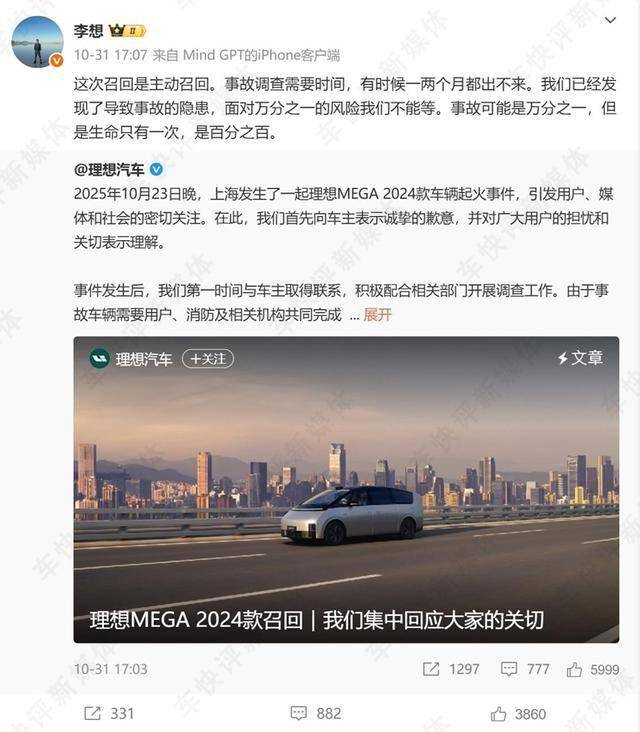Open the 李想 username link
The height and width of the screenshot is (732, 640).
pyautogui.click(x=87, y=31)
